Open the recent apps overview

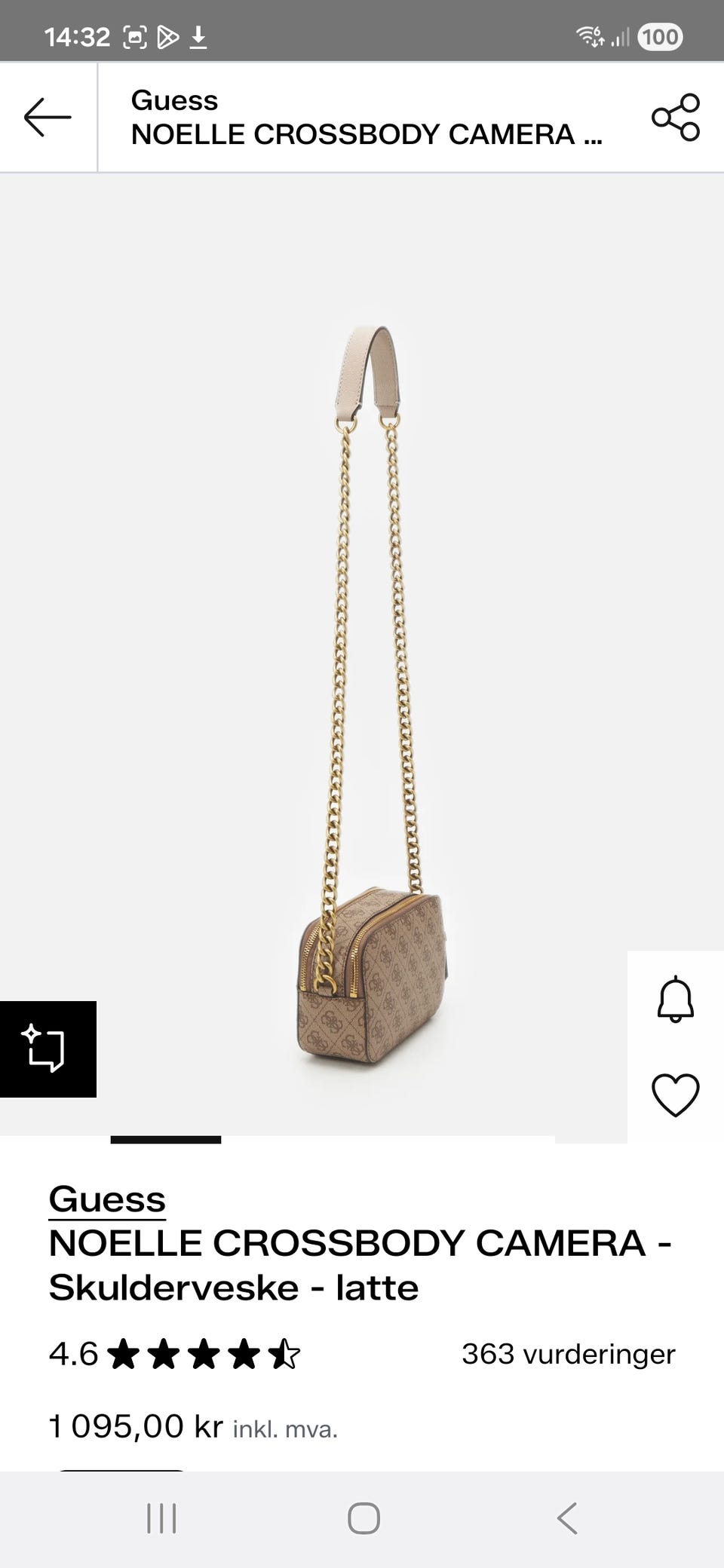point(161,1518)
